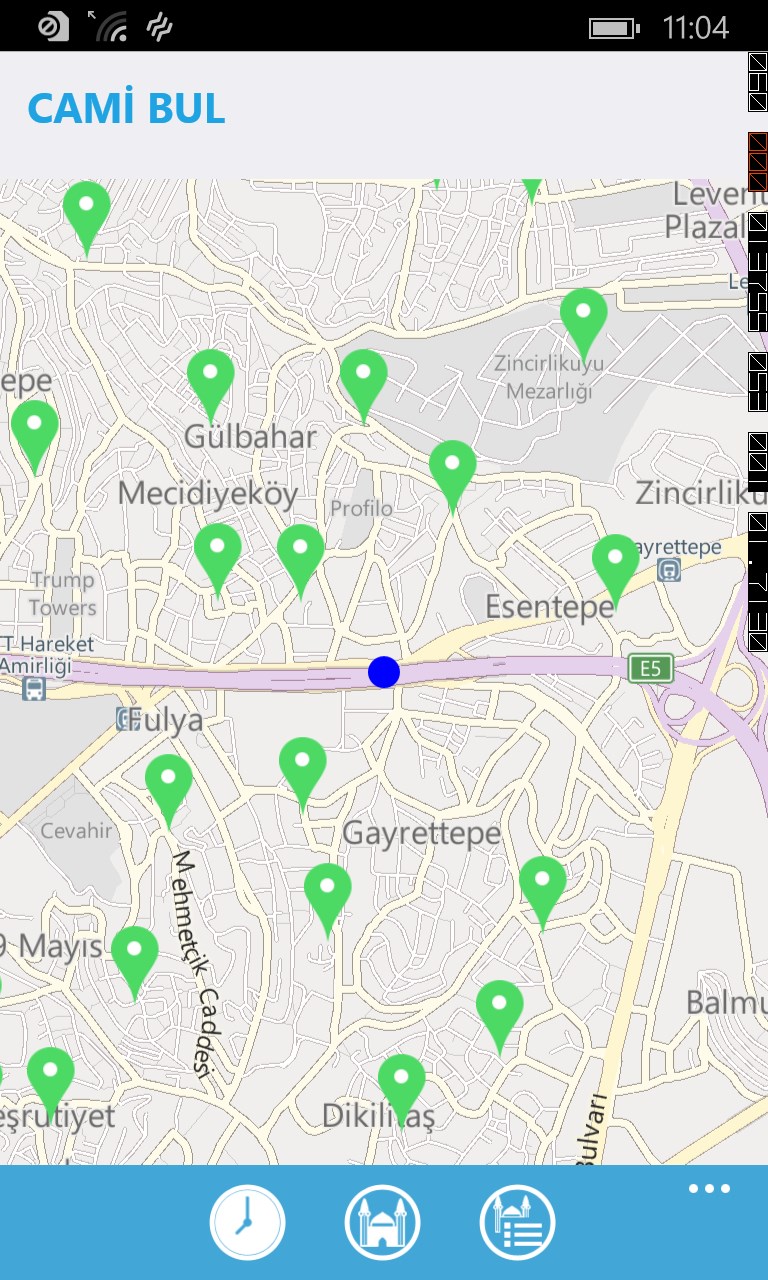Select the pin at Zincirlikuyu Mezarlığı

click(583, 316)
